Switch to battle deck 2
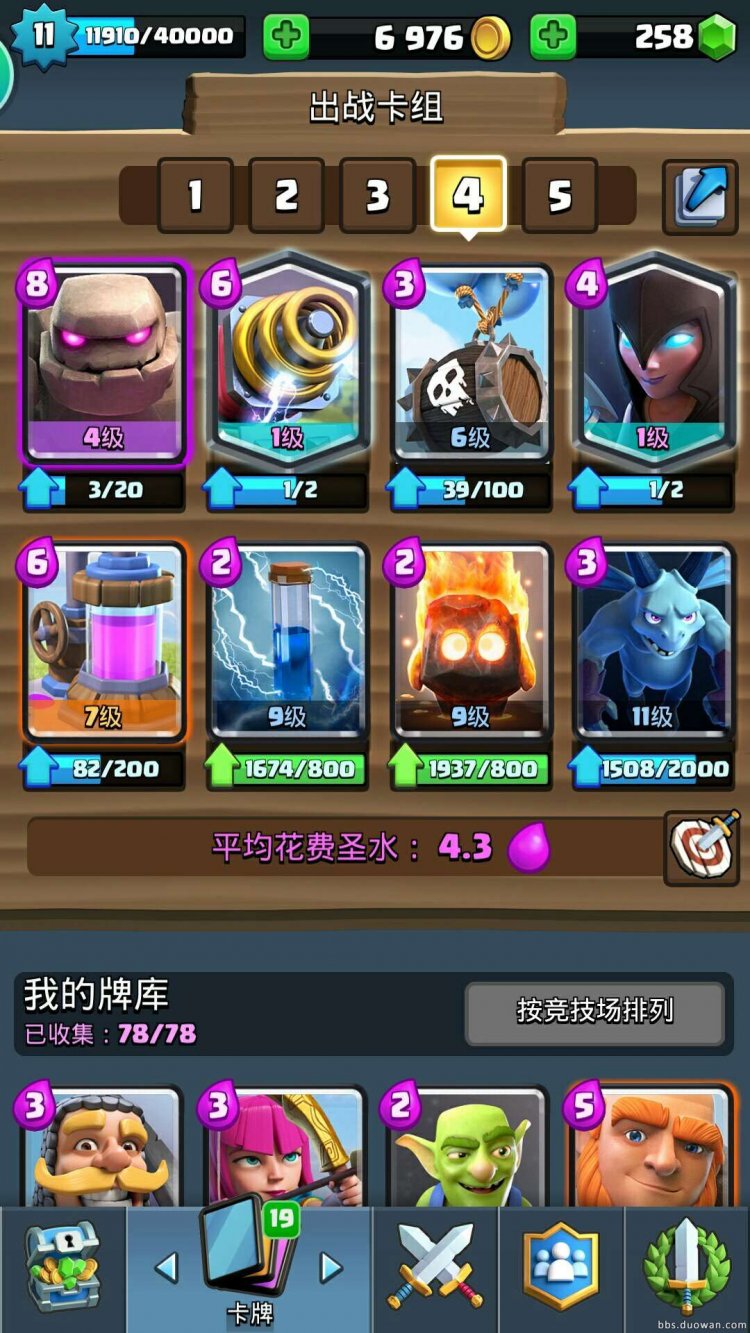The width and height of the screenshot is (750, 1333). coord(286,196)
